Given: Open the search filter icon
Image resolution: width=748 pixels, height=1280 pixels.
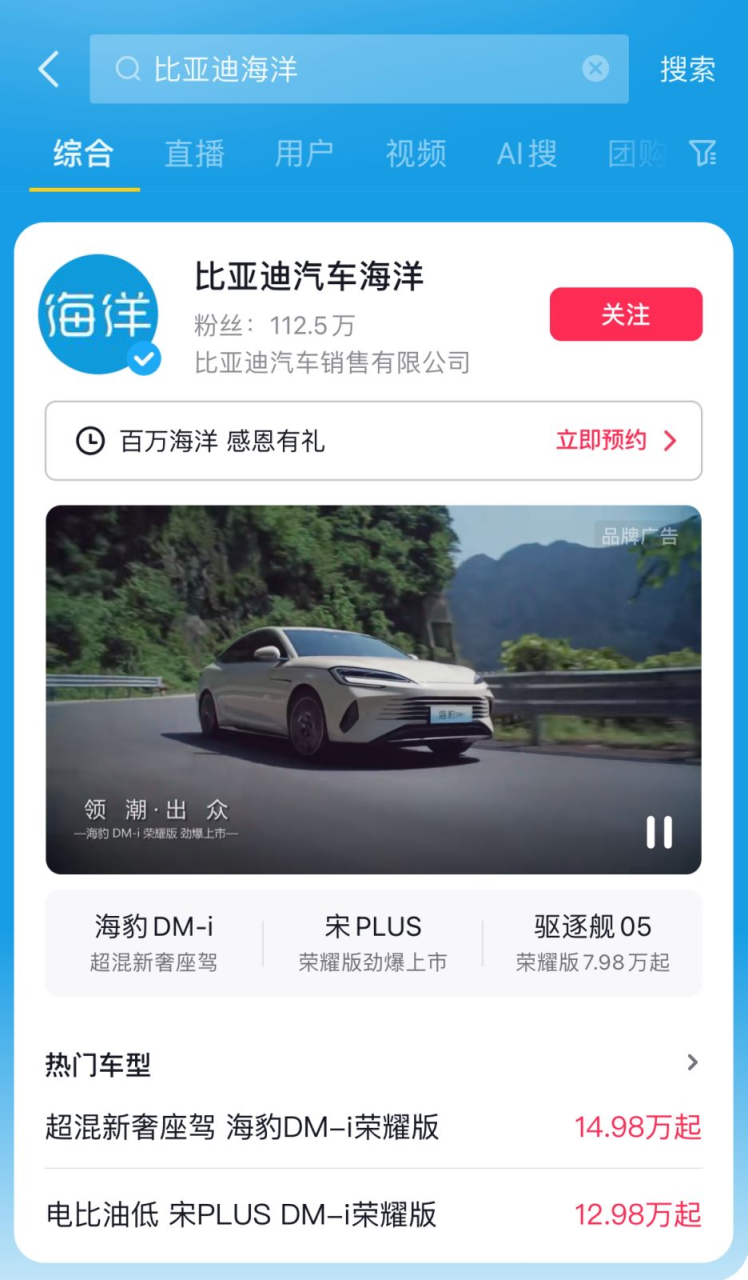Looking at the screenshot, I should pyautogui.click(x=703, y=153).
